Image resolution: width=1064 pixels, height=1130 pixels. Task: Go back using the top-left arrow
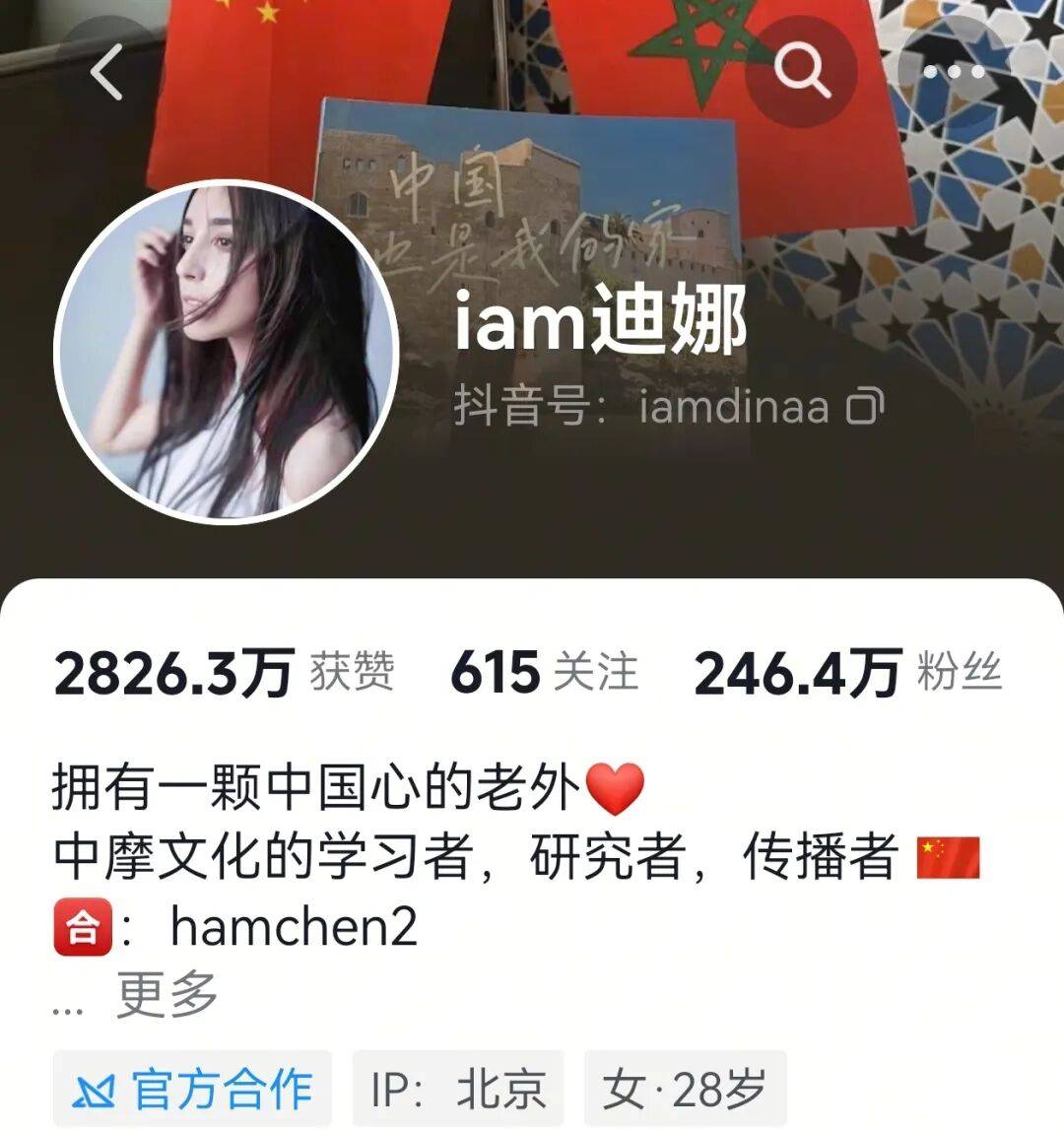106,71
